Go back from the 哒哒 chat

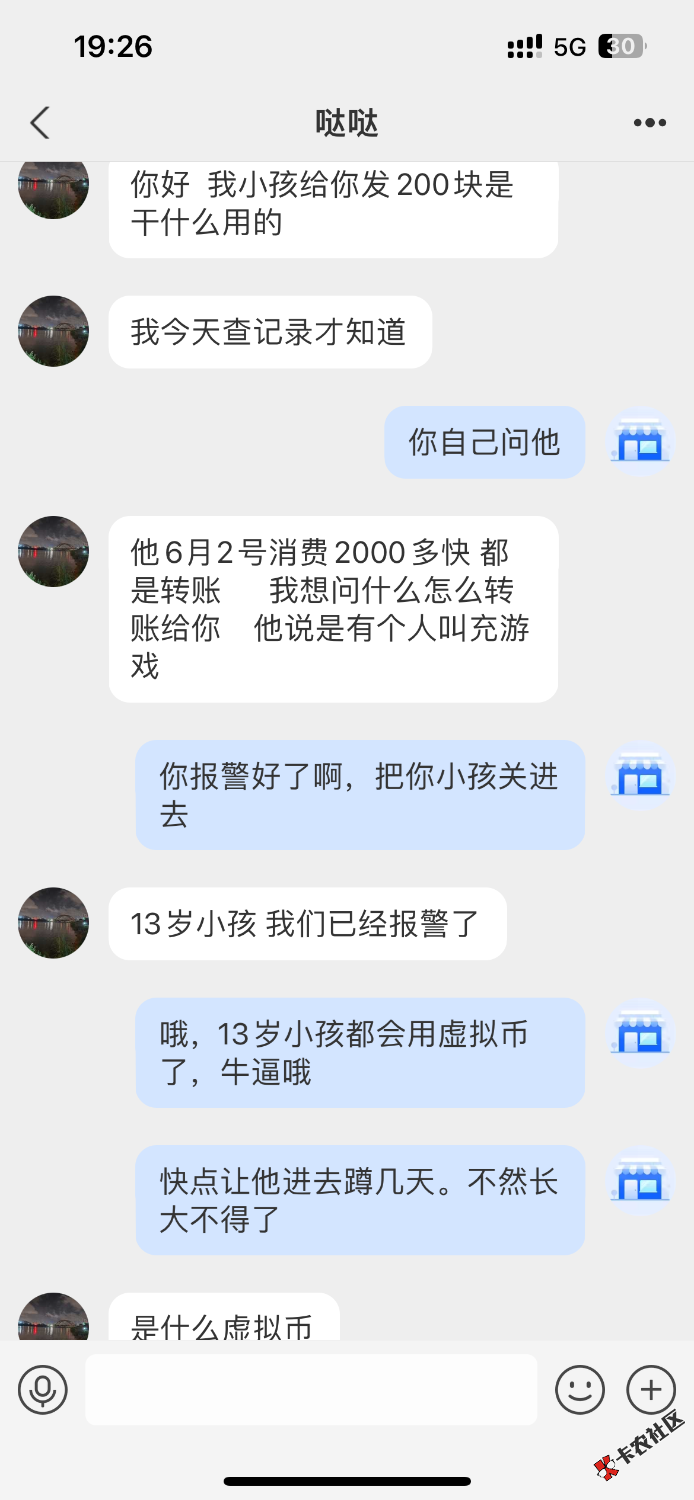point(40,123)
